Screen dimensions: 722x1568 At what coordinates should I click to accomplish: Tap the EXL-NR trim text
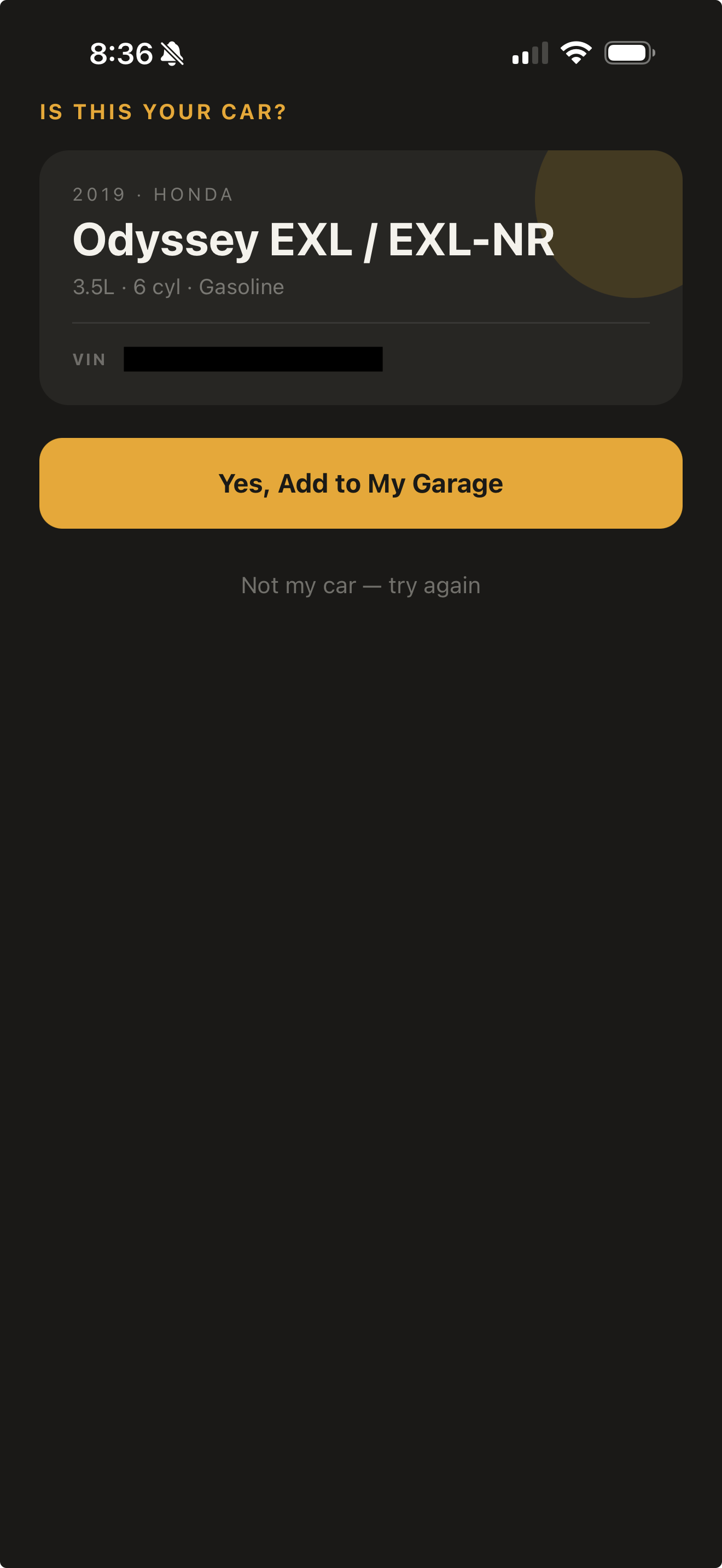pyautogui.click(x=475, y=239)
